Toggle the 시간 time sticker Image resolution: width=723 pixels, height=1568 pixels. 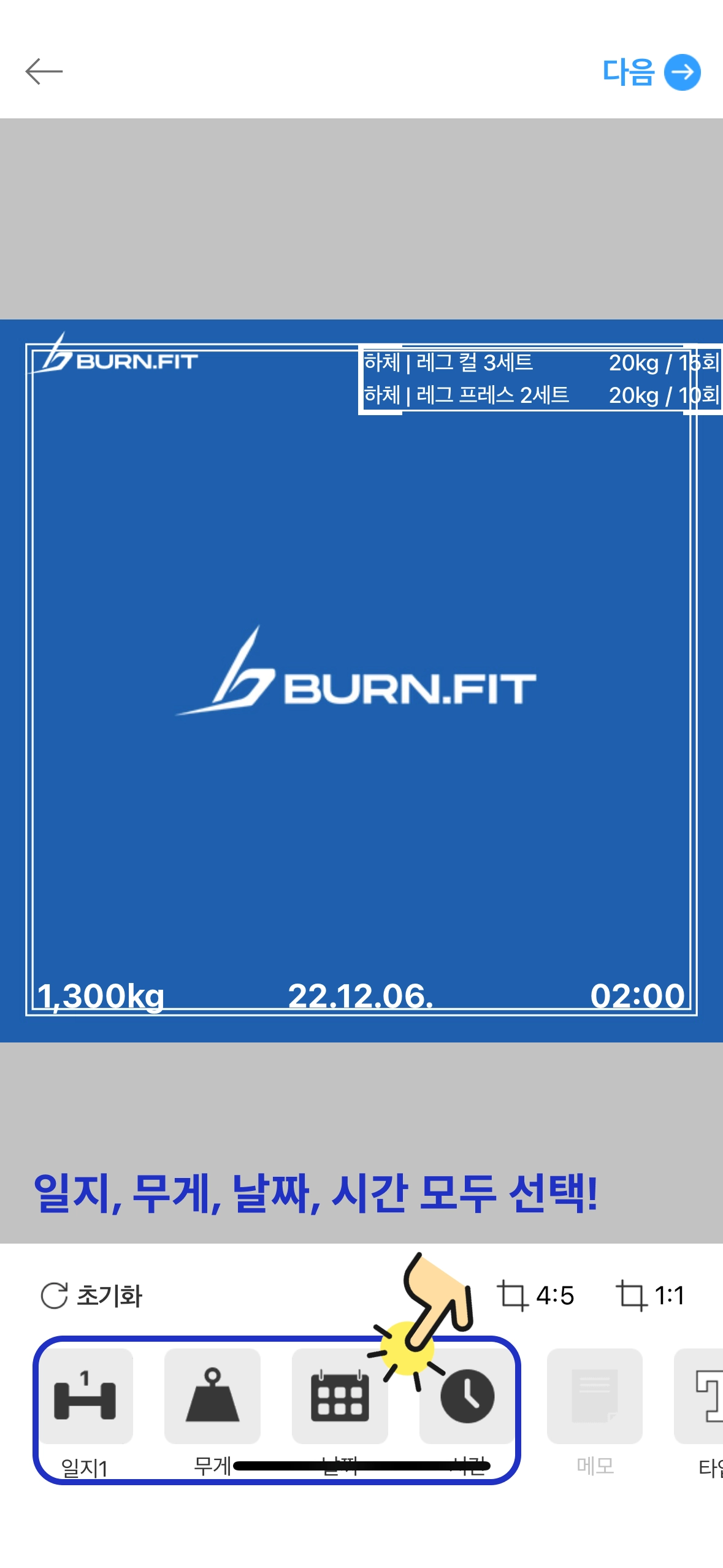point(467,1396)
